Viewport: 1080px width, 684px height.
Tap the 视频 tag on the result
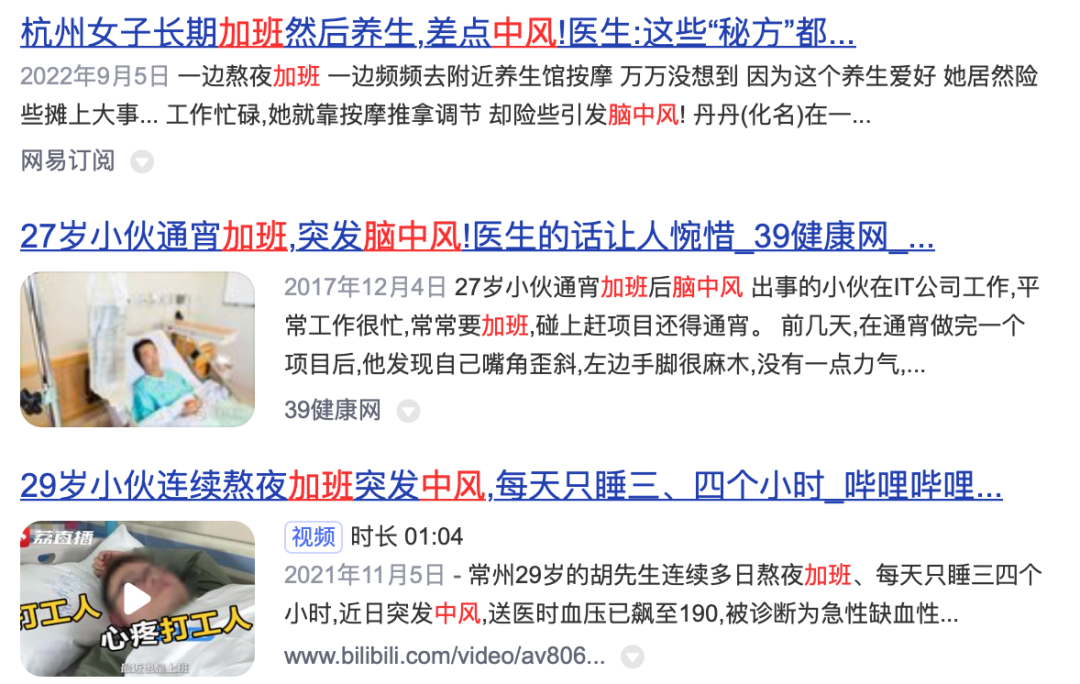pyautogui.click(x=313, y=537)
